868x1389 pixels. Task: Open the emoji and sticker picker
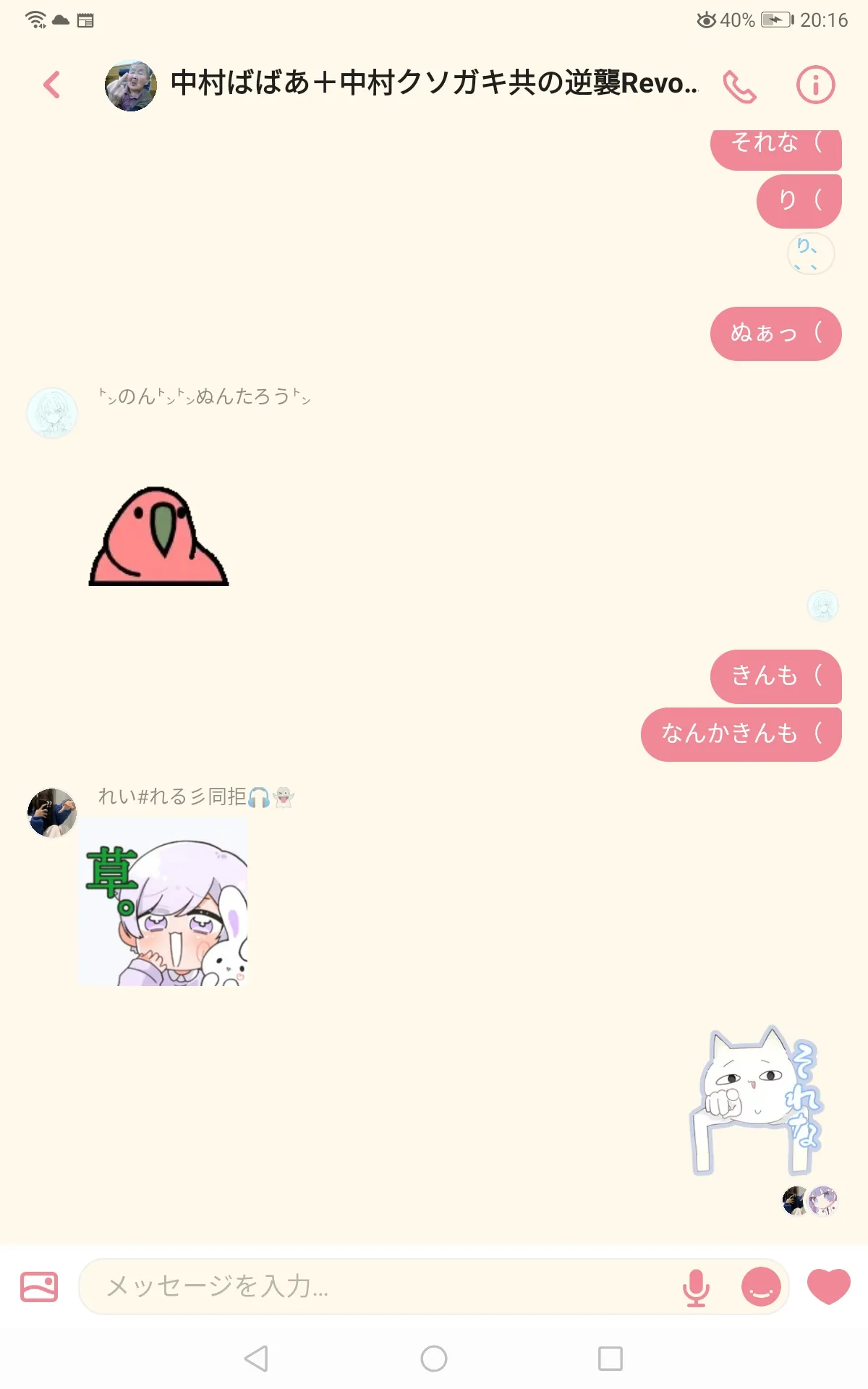pyautogui.click(x=761, y=1287)
